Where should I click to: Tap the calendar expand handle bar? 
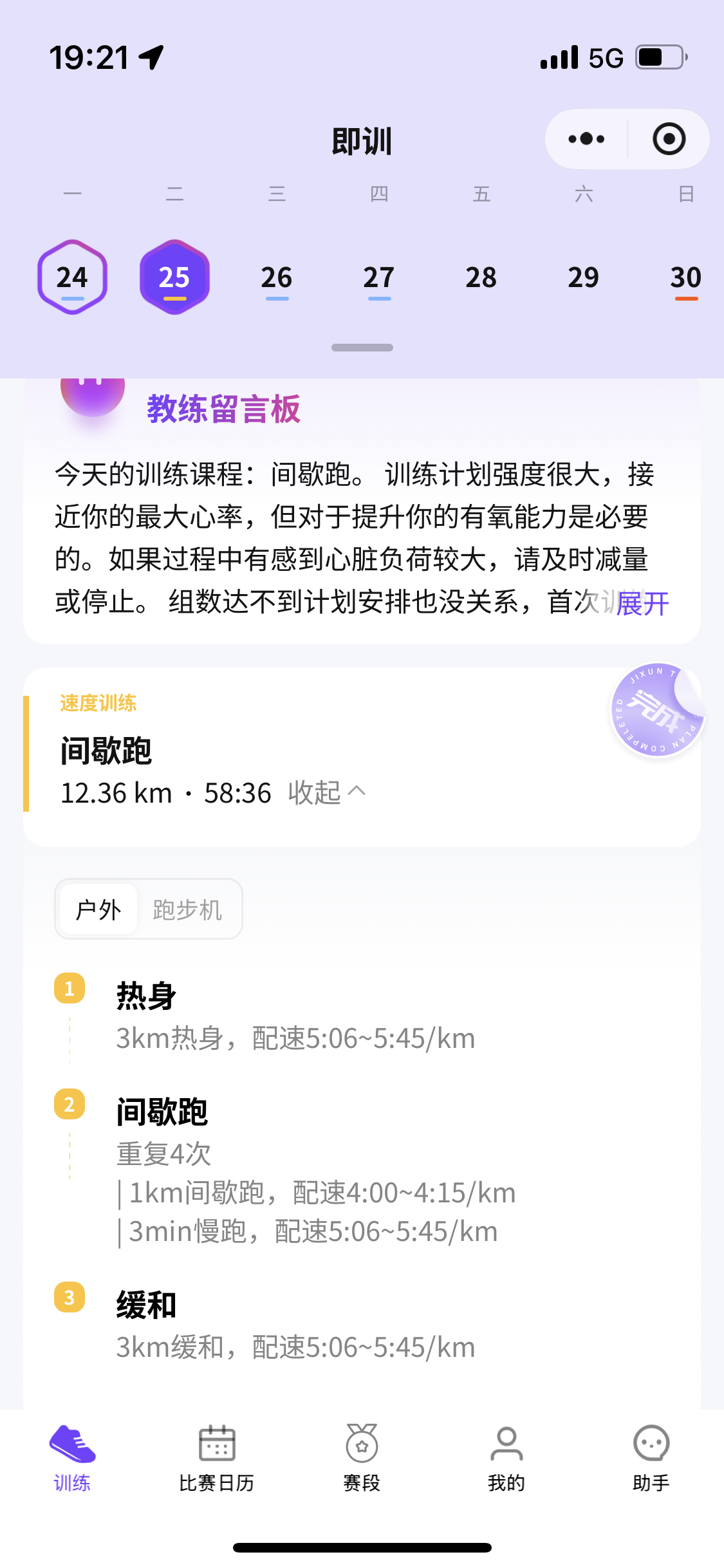[x=362, y=348]
